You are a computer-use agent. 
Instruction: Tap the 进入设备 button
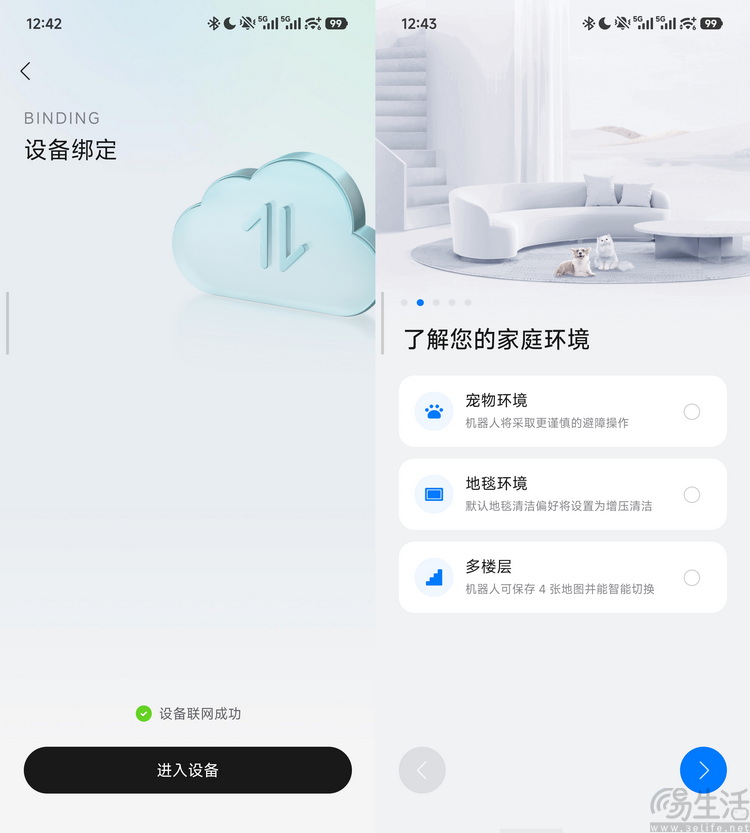(188, 770)
